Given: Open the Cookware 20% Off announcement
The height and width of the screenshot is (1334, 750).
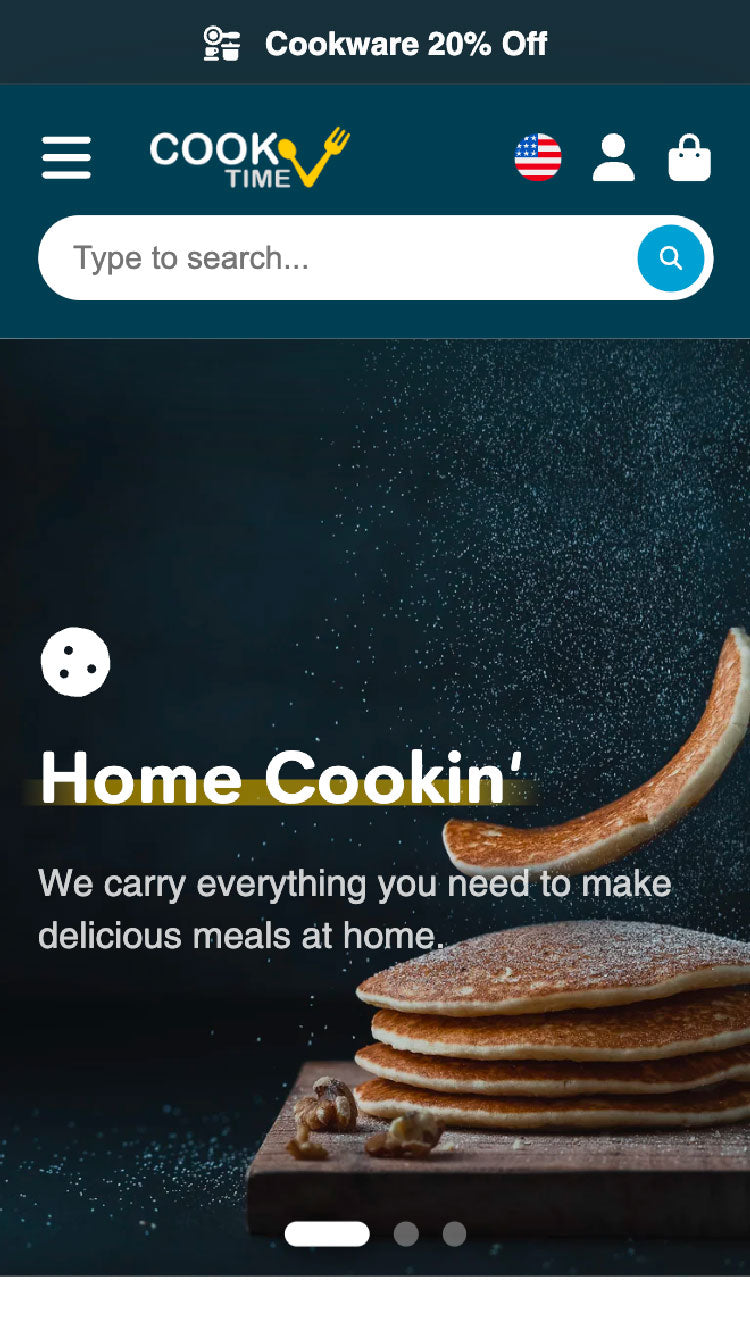Looking at the screenshot, I should pos(375,43).
